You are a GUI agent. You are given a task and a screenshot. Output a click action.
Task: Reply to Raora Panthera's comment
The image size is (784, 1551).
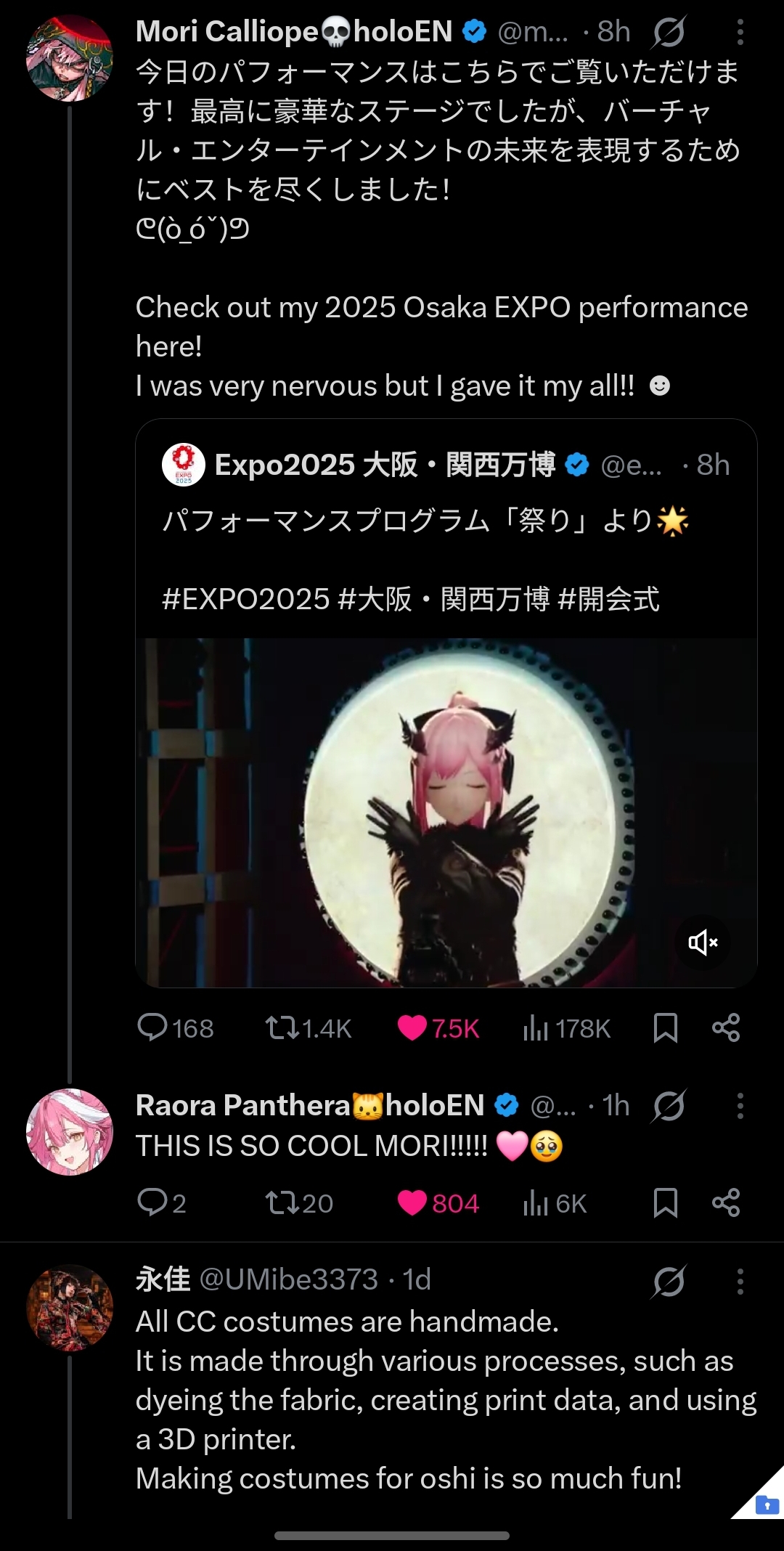(x=153, y=1203)
